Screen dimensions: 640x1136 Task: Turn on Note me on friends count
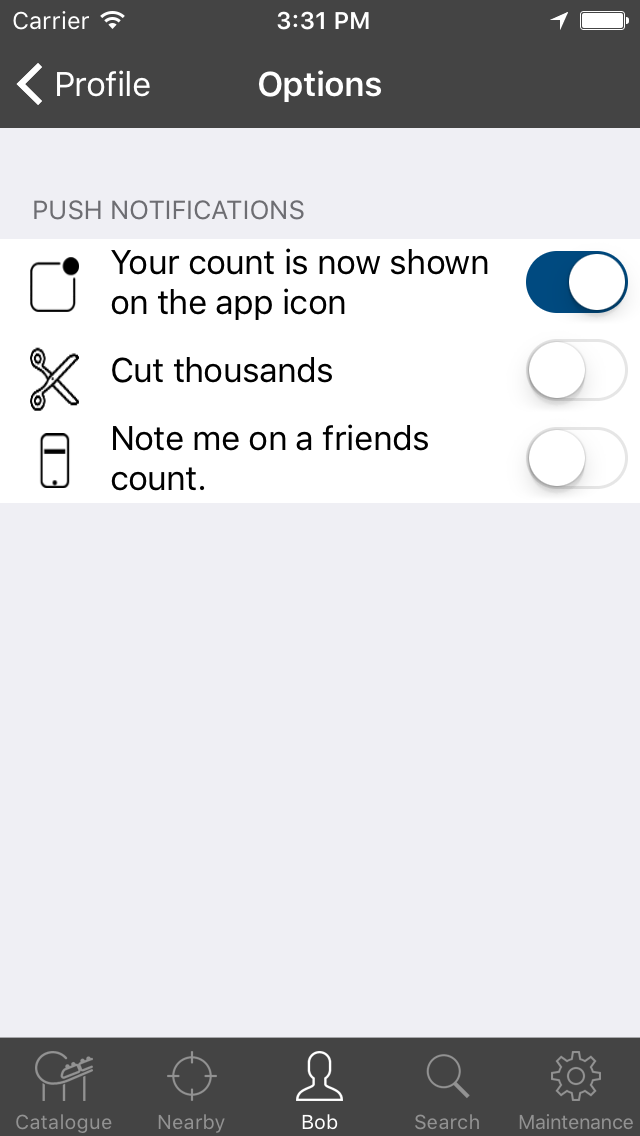(x=577, y=458)
